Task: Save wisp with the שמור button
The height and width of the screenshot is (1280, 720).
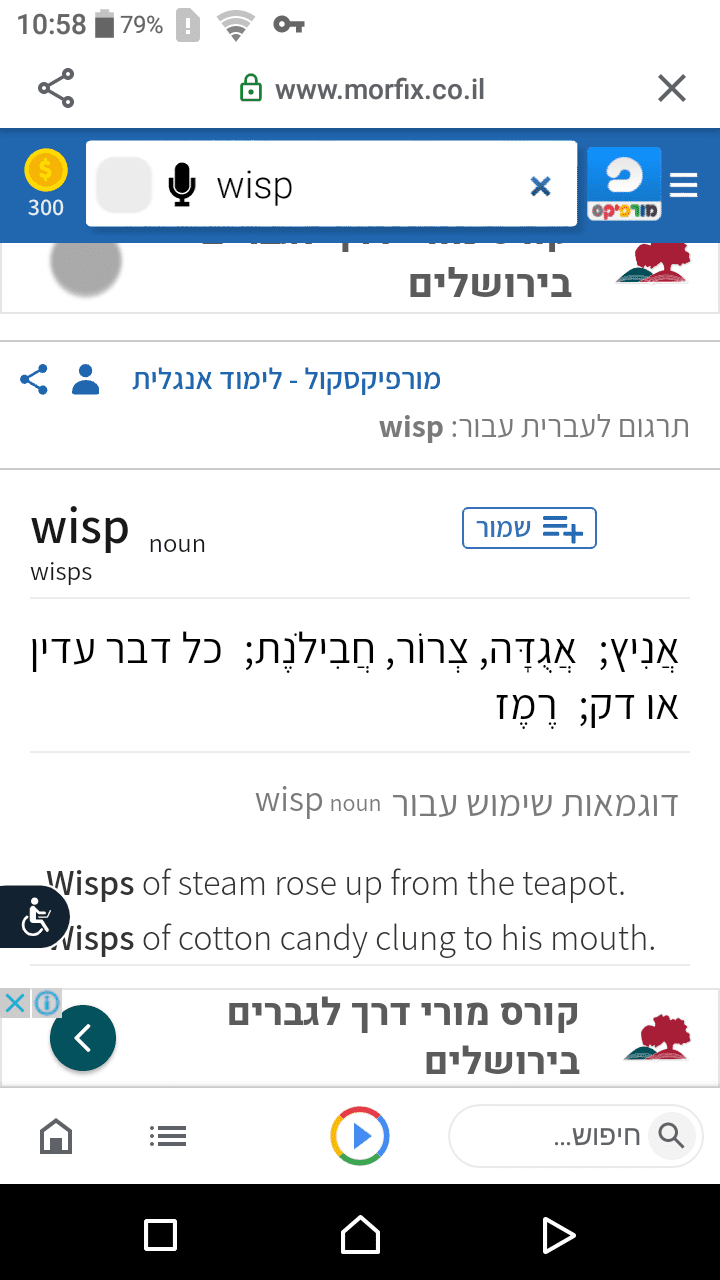Action: point(529,528)
